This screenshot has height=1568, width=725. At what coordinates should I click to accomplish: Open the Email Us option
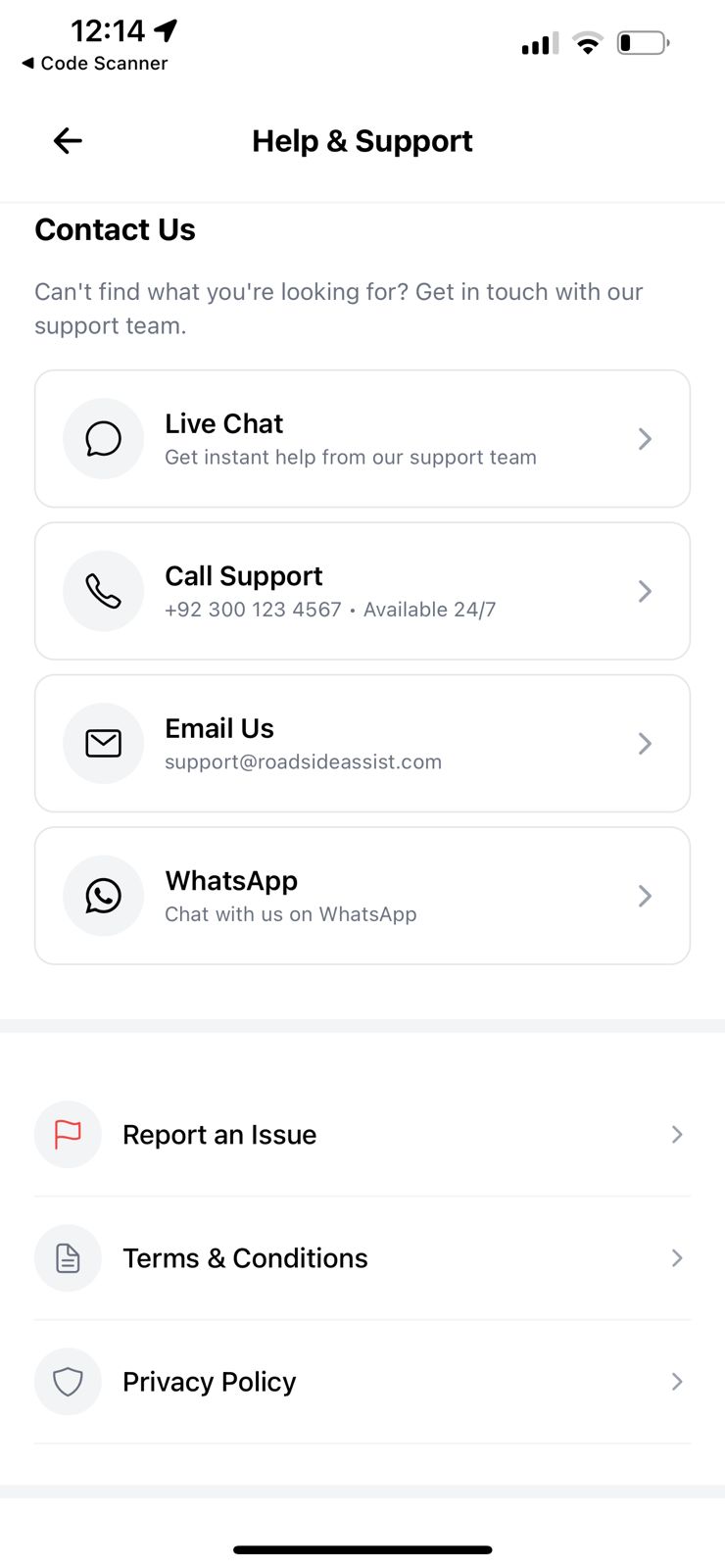pyautogui.click(x=362, y=744)
